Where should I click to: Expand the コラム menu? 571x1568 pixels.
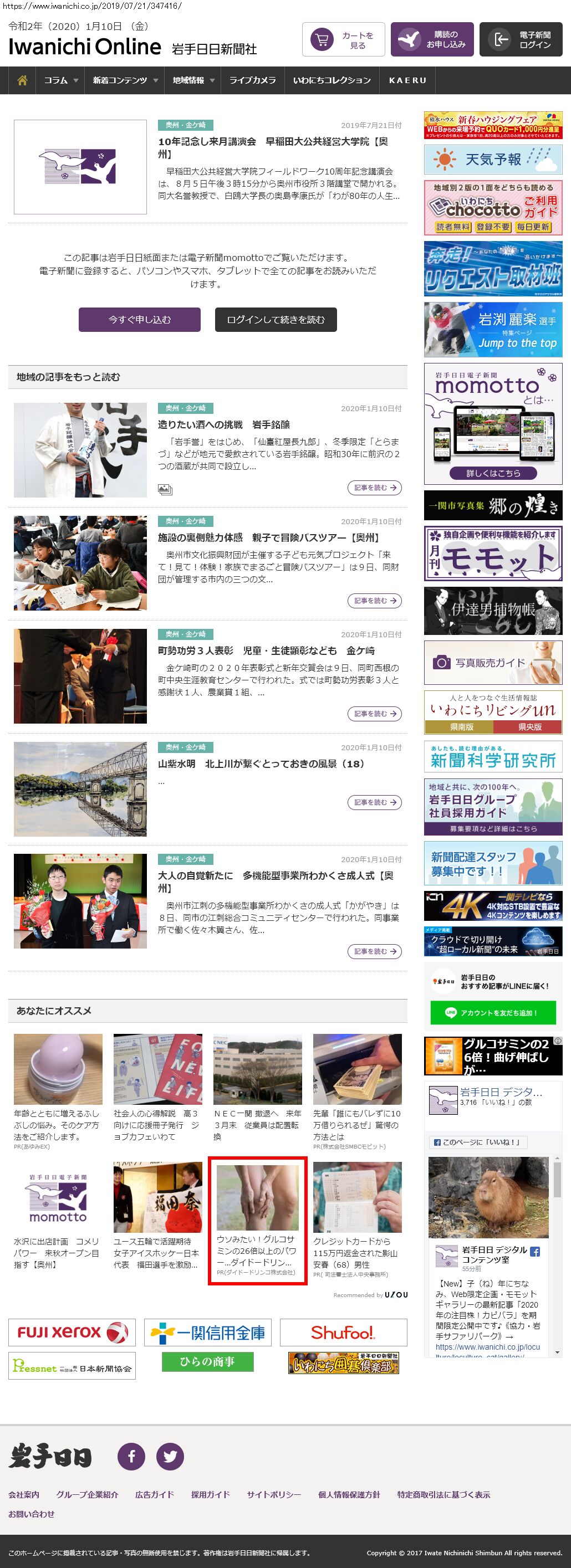pos(61,80)
